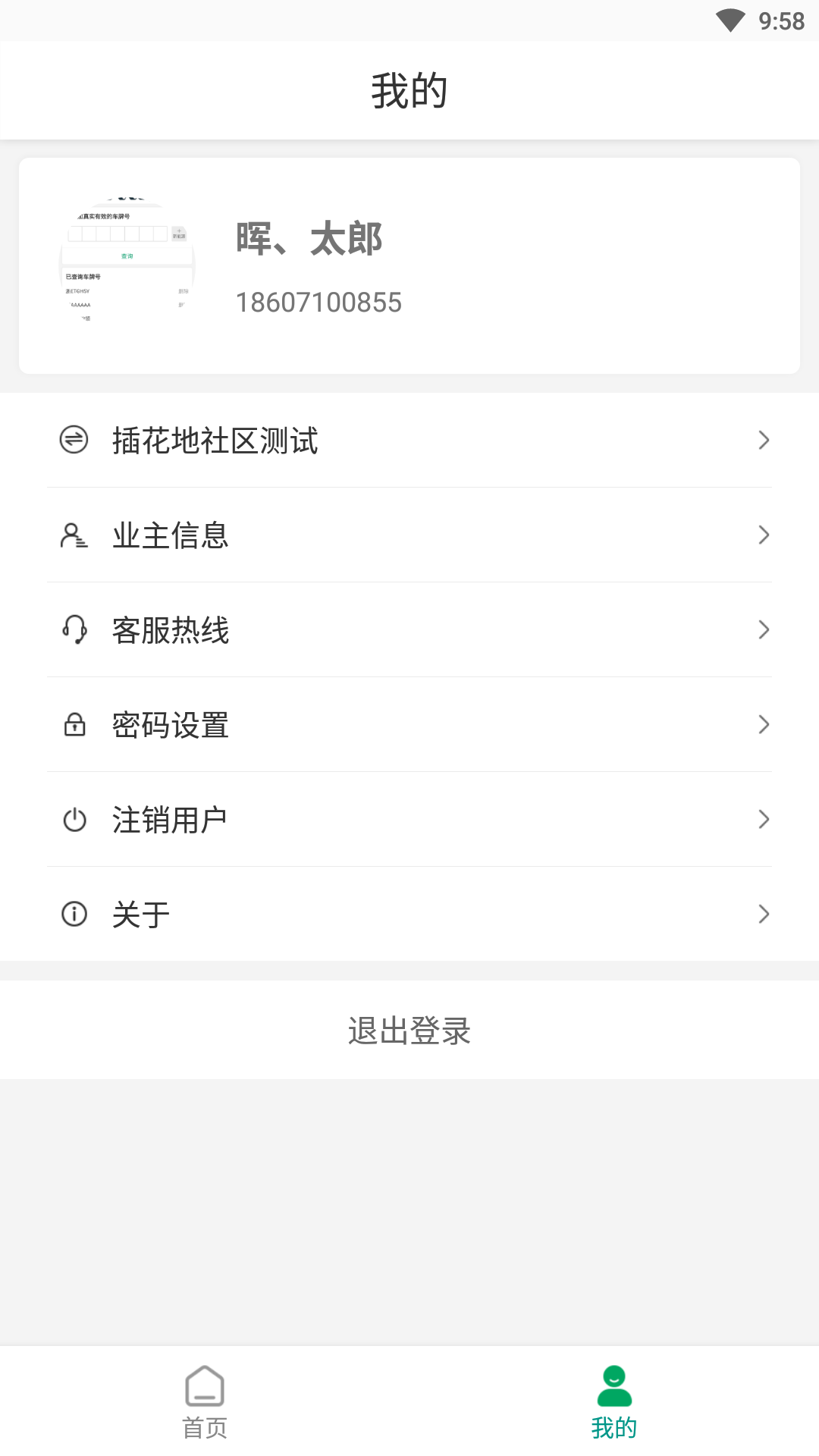This screenshot has width=819, height=1456.
Task: Expand the 插花地社区测试 row chevron
Action: (764, 440)
